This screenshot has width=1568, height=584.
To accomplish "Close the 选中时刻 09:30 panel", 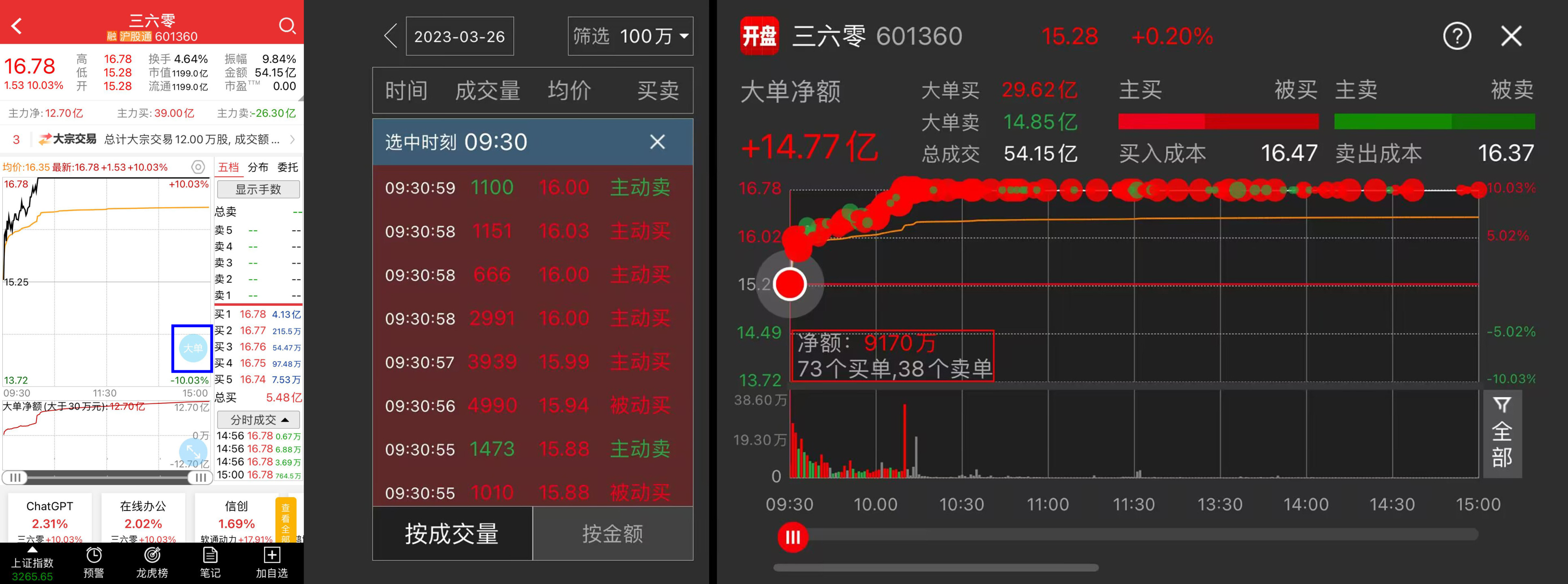I will [657, 142].
